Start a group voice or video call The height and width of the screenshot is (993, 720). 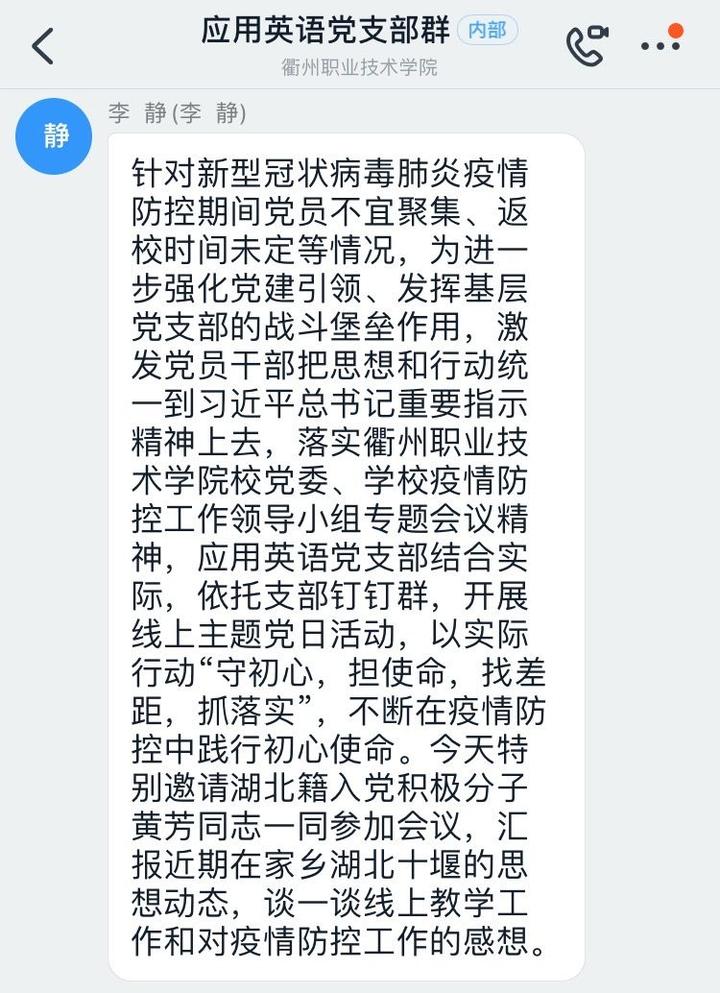586,45
